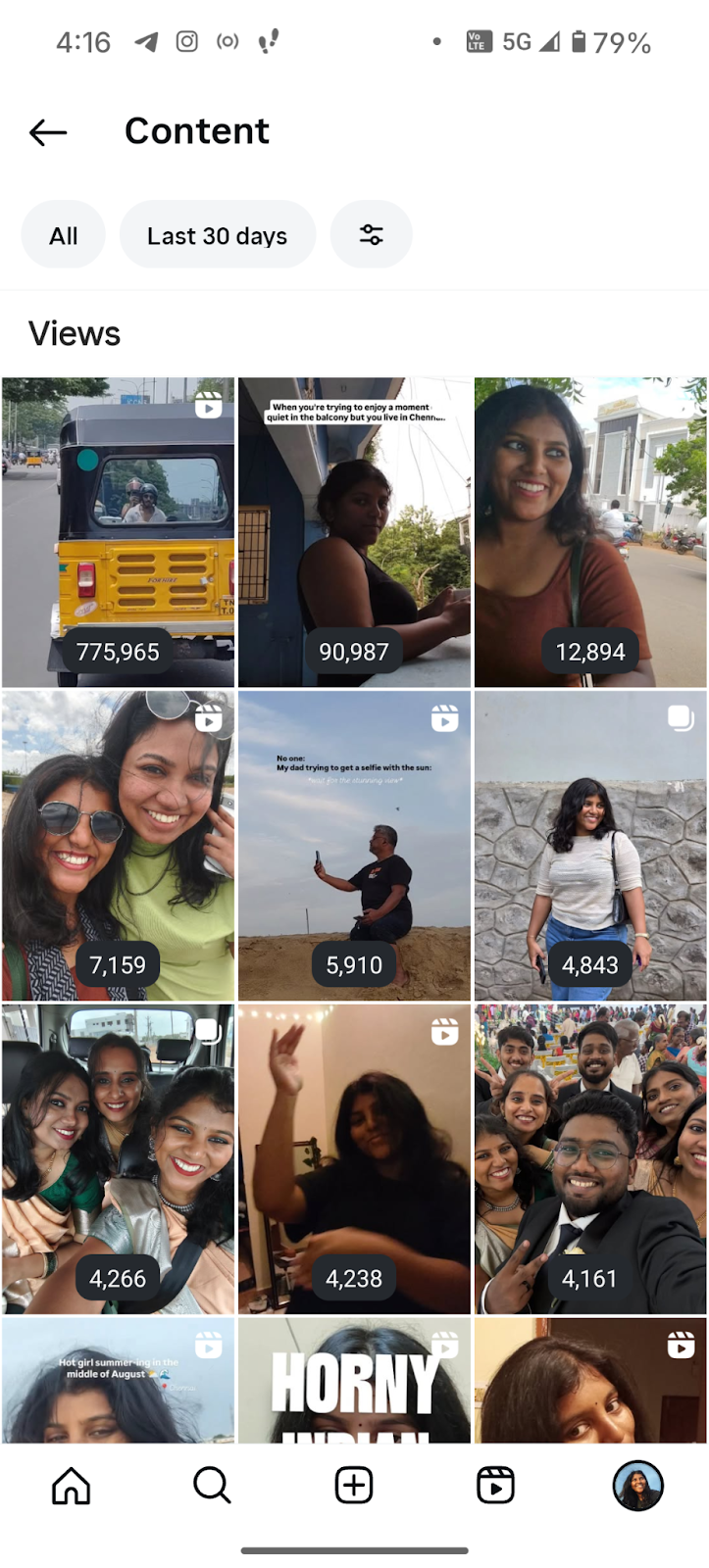The width and height of the screenshot is (709, 1568).
Task: Open the profile tab
Action: (637, 1486)
